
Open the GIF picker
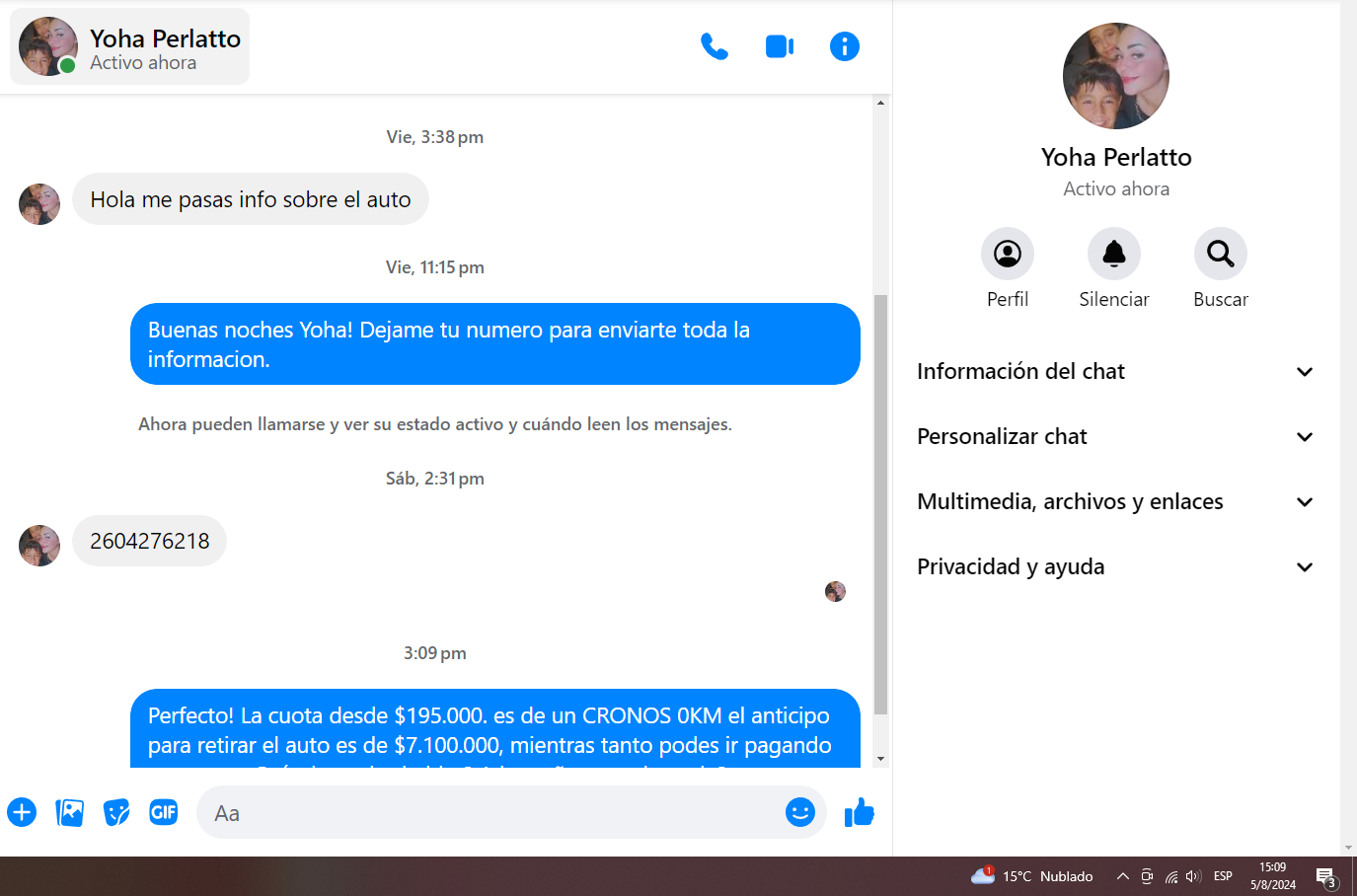pyautogui.click(x=163, y=812)
